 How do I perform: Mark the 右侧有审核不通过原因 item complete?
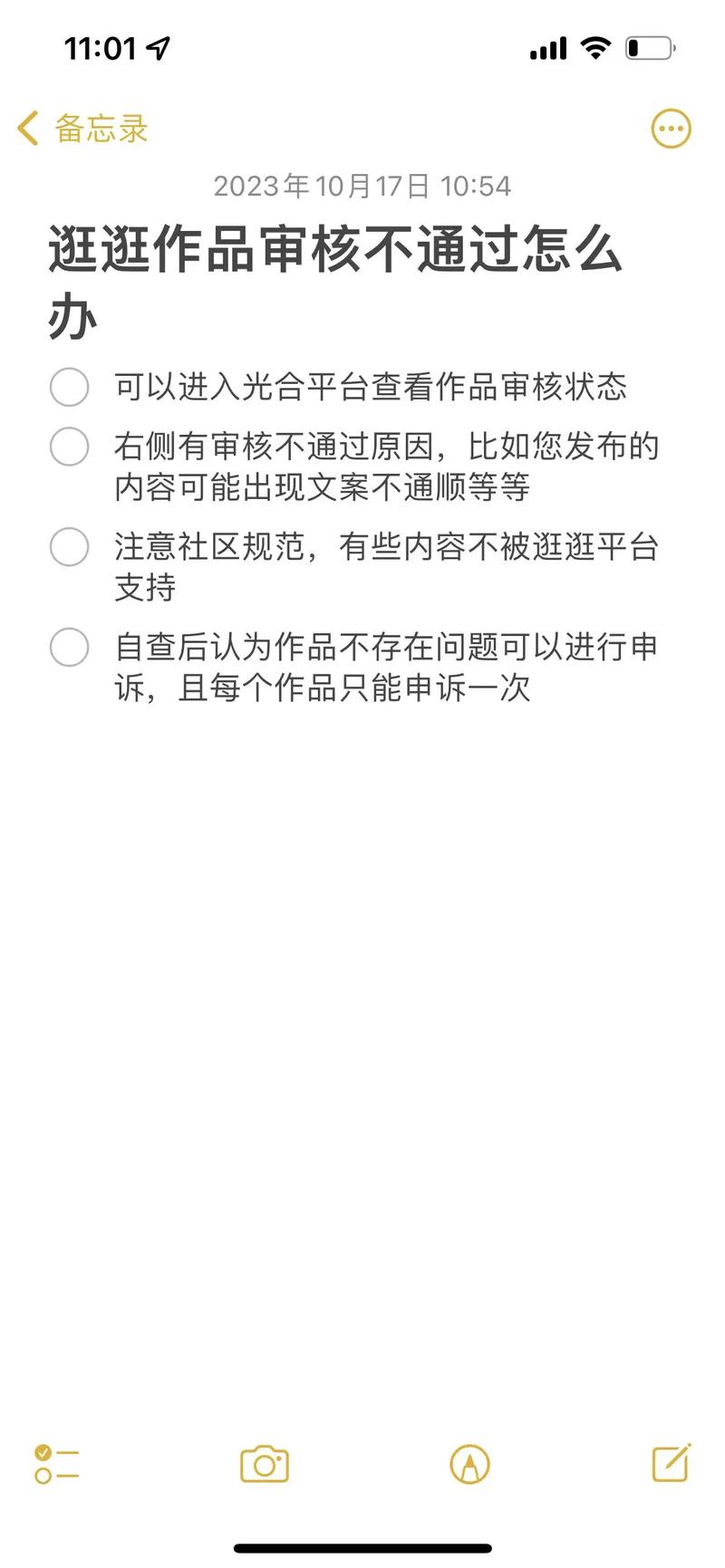[69, 447]
